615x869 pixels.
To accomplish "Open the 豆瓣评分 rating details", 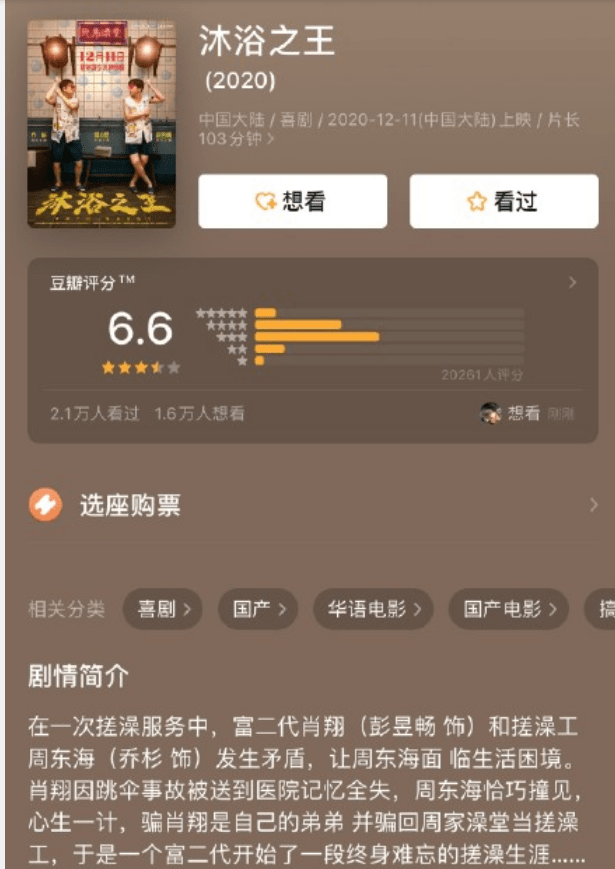I will (x=572, y=283).
